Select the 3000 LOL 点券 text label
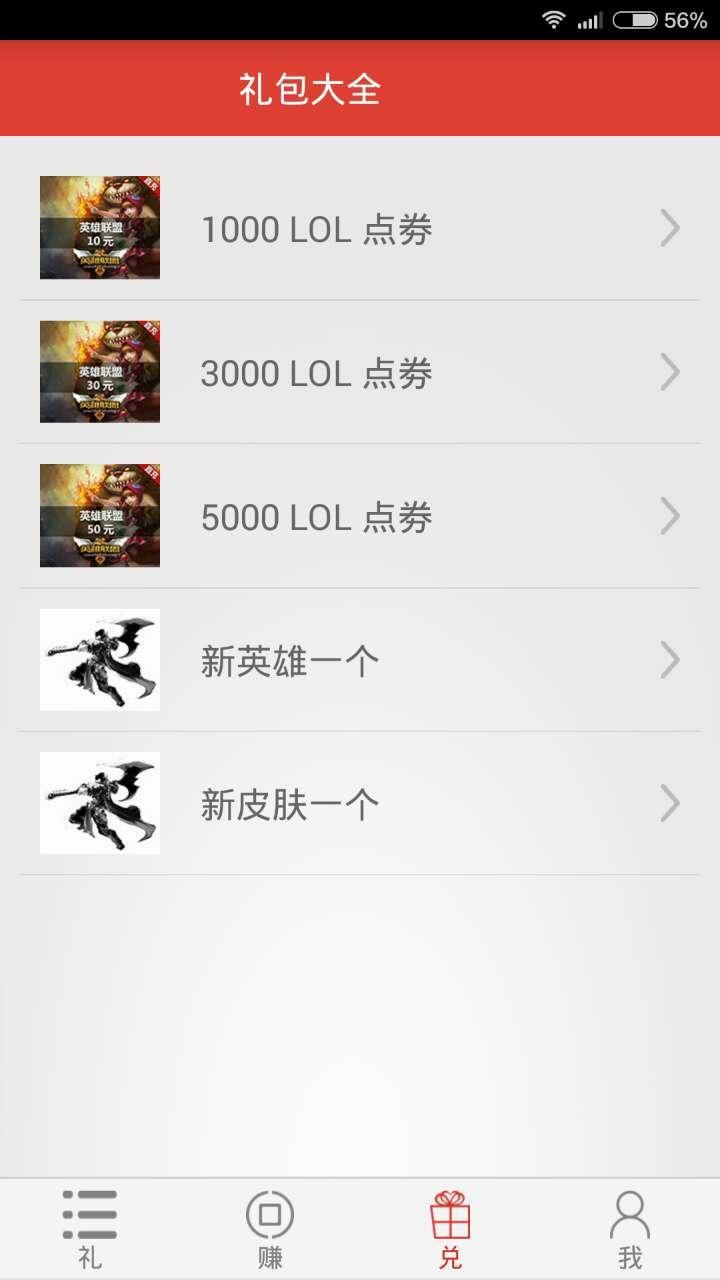This screenshot has width=720, height=1280. pyautogui.click(x=318, y=371)
